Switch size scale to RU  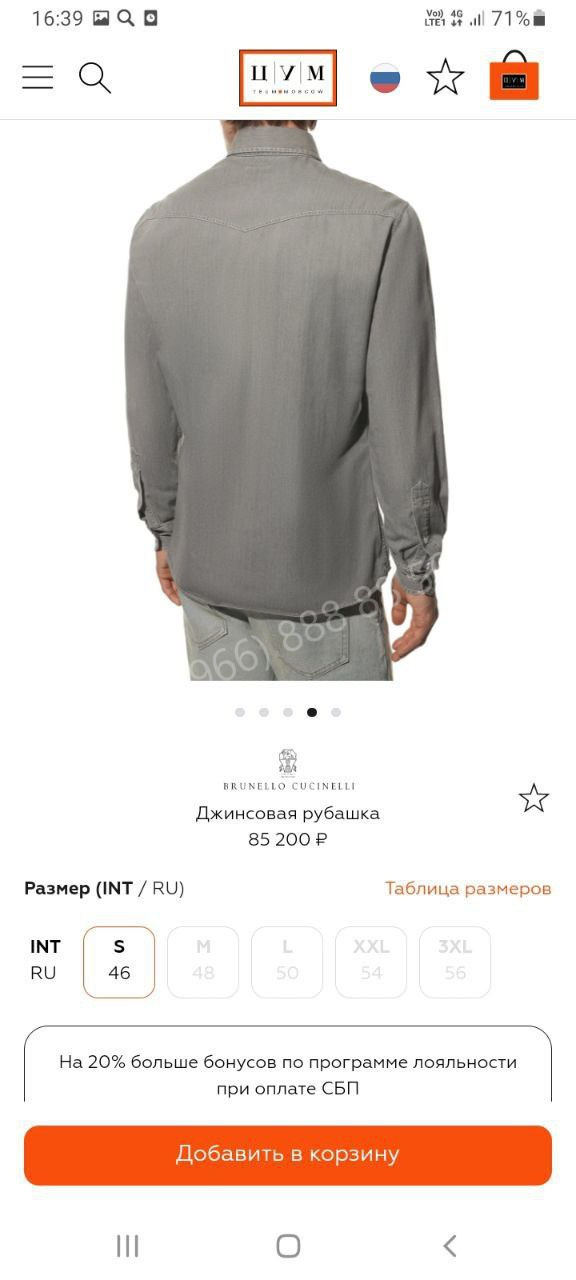(x=167, y=888)
